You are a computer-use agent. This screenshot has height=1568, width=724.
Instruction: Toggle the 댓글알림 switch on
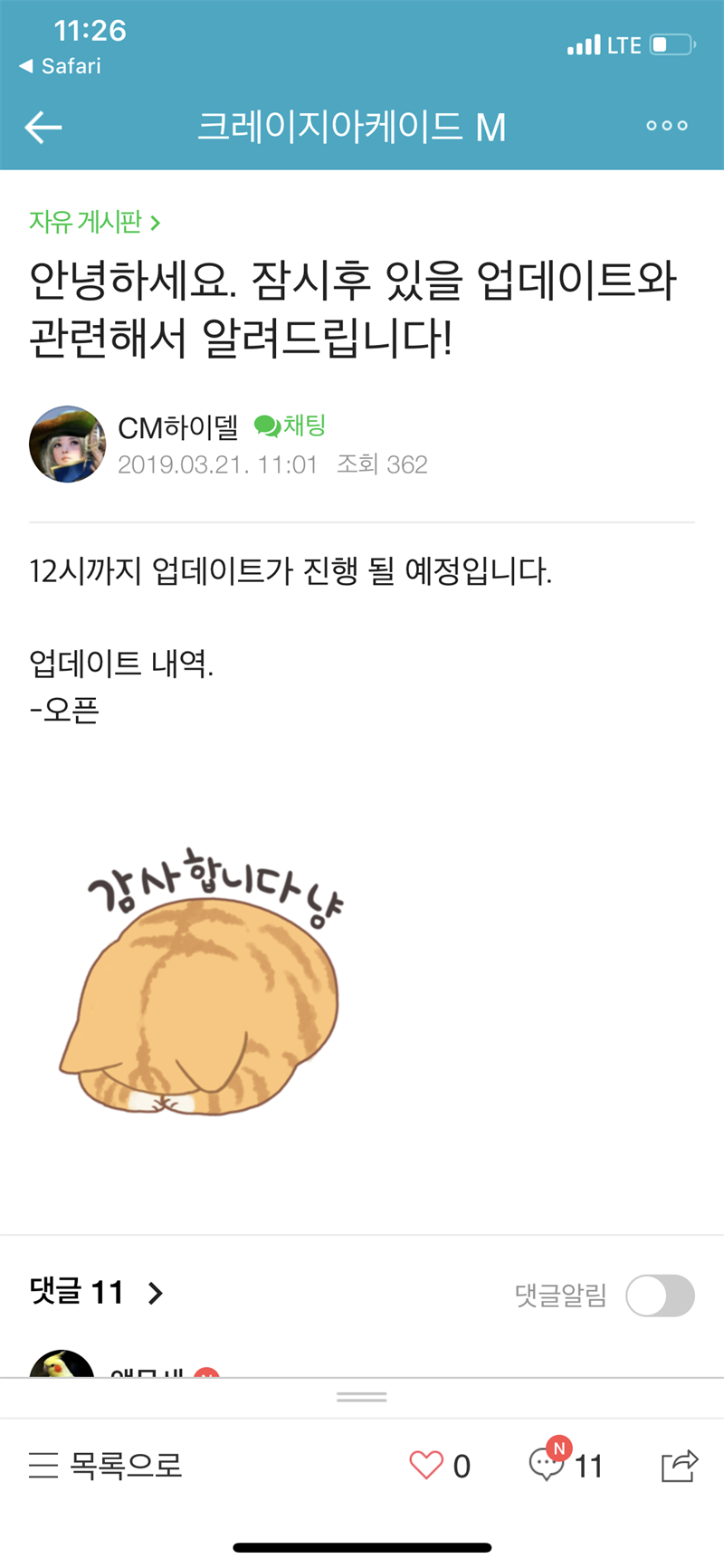coord(661,1296)
